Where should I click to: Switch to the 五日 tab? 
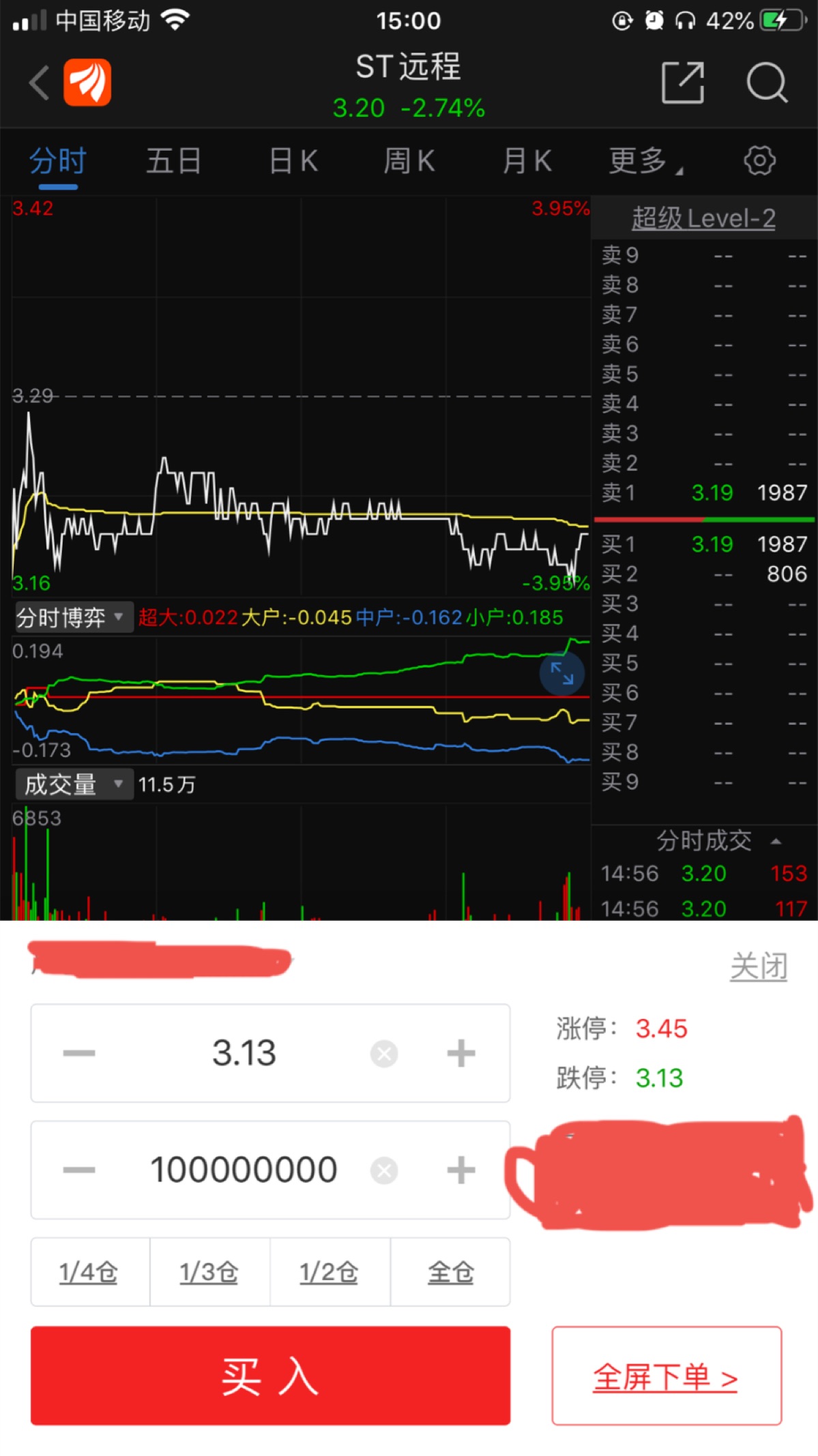173,160
